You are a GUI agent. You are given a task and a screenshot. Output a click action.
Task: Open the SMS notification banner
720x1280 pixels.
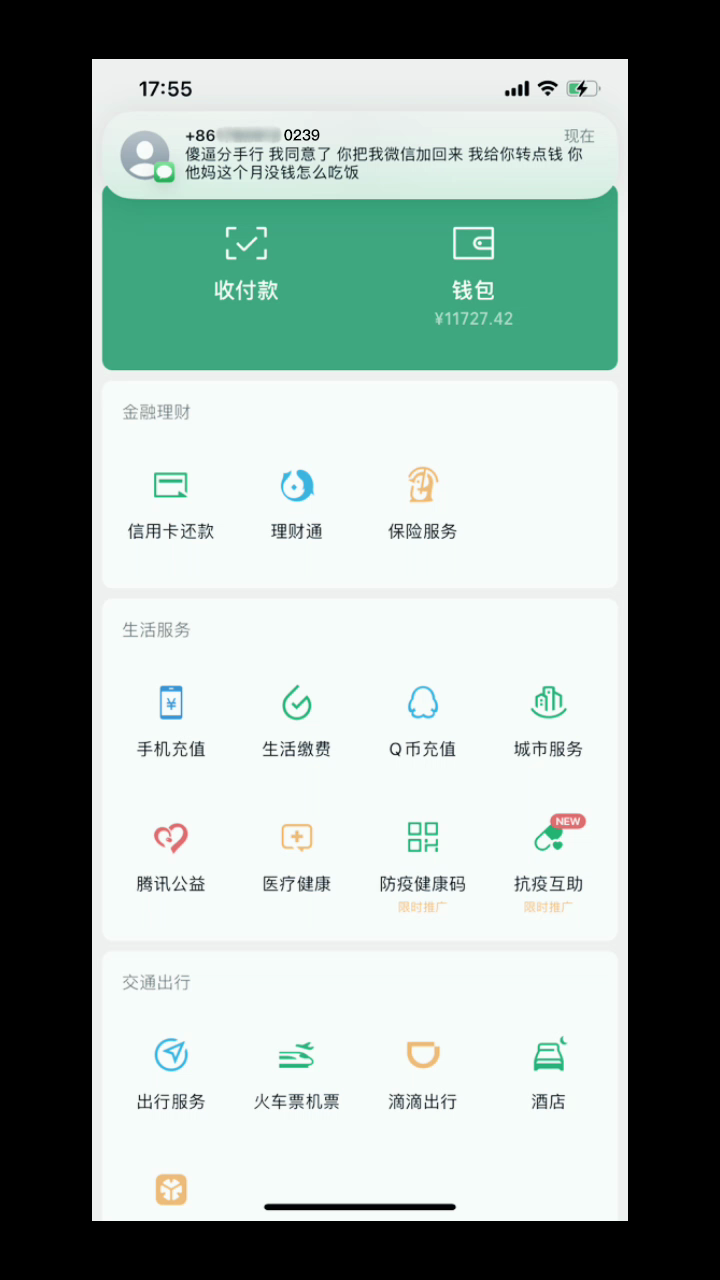tap(360, 155)
